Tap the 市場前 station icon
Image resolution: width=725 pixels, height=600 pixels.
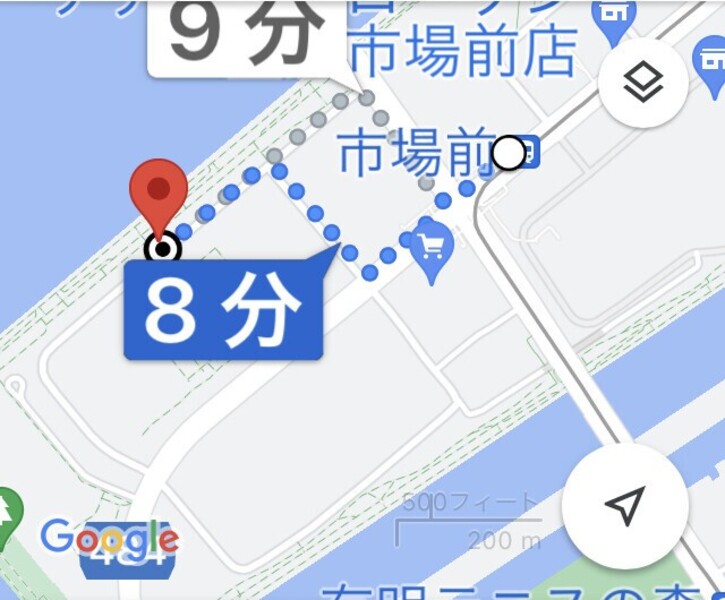tap(531, 153)
